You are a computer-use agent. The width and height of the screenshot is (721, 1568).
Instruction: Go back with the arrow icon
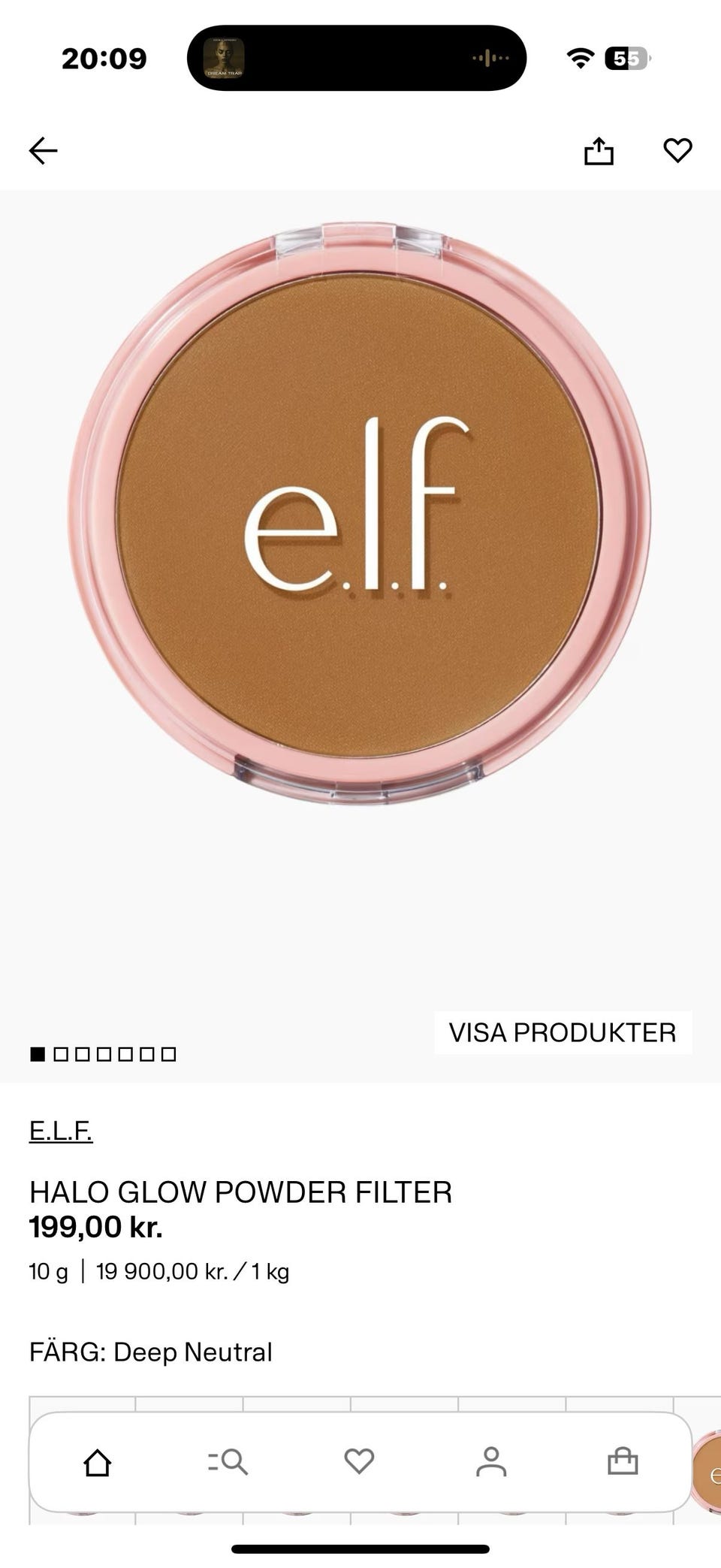[x=43, y=151]
